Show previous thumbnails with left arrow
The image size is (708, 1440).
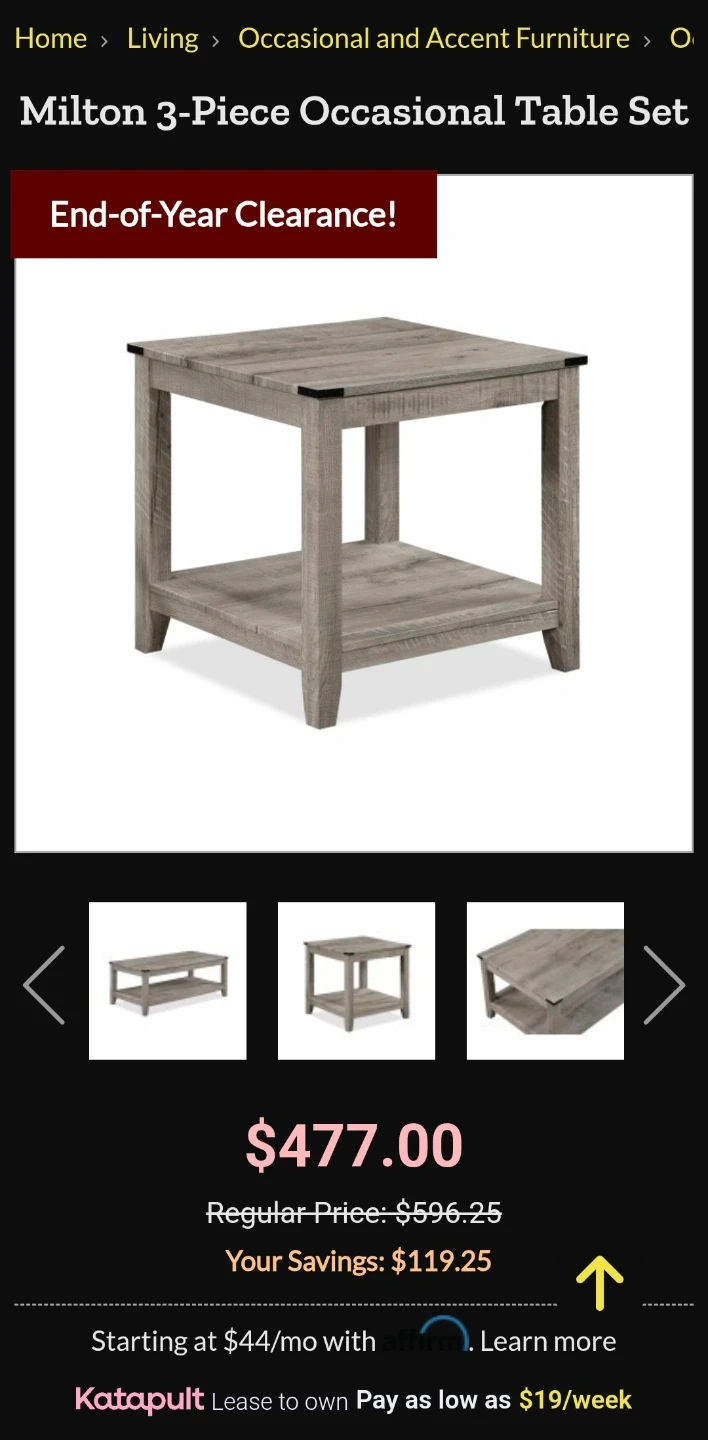pyautogui.click(x=44, y=985)
